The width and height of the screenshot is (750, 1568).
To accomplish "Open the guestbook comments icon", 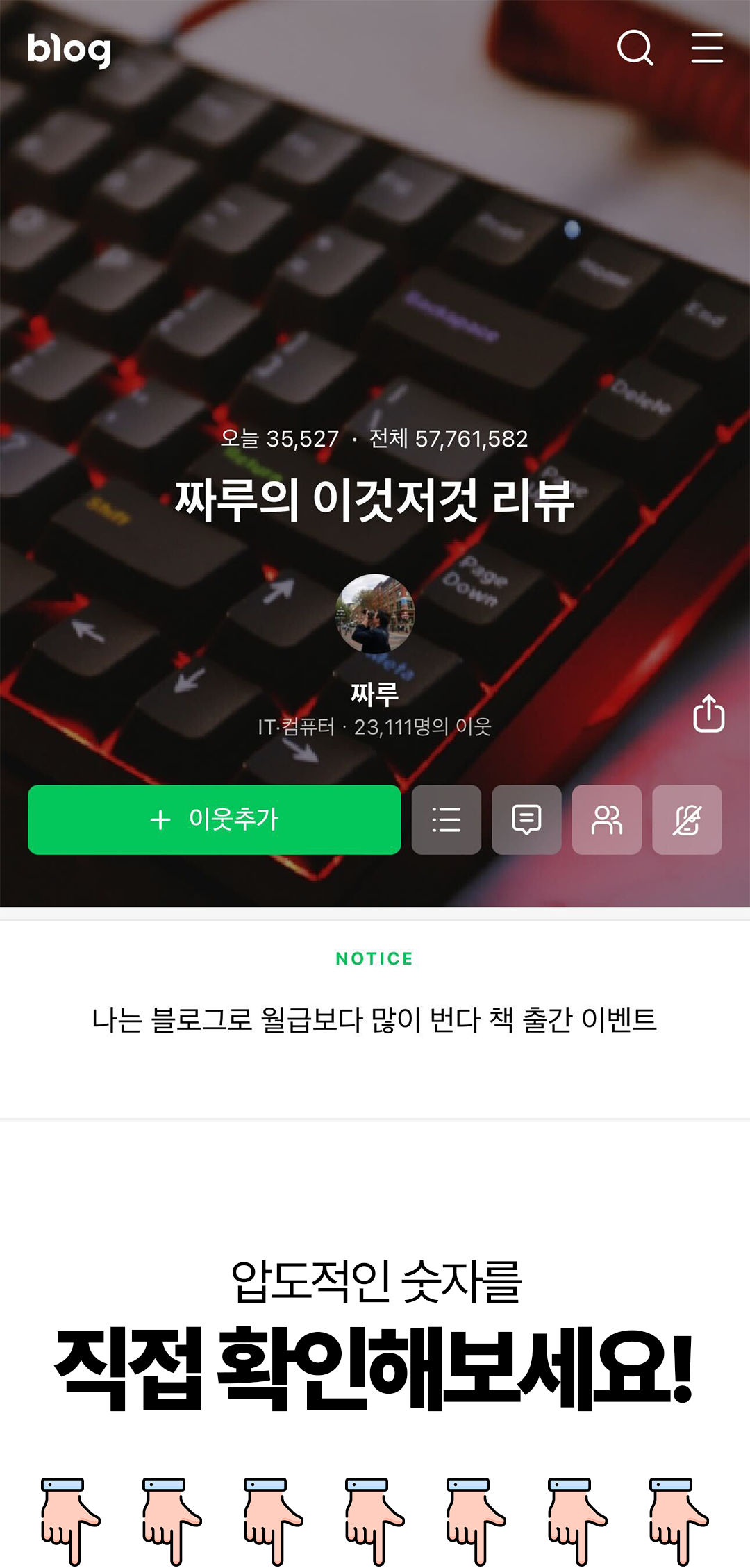I will (x=526, y=819).
